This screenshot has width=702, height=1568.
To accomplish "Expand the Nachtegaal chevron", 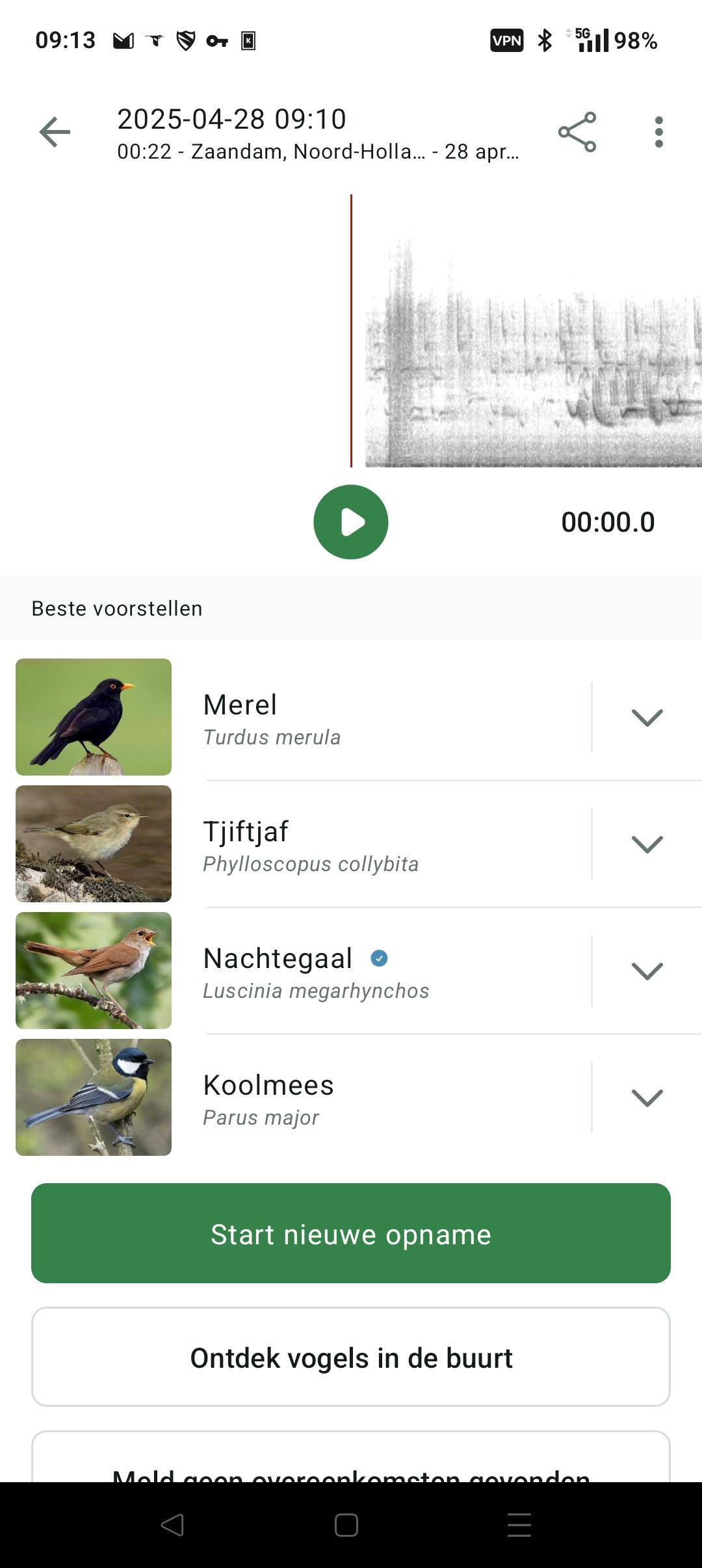I will [x=647, y=971].
